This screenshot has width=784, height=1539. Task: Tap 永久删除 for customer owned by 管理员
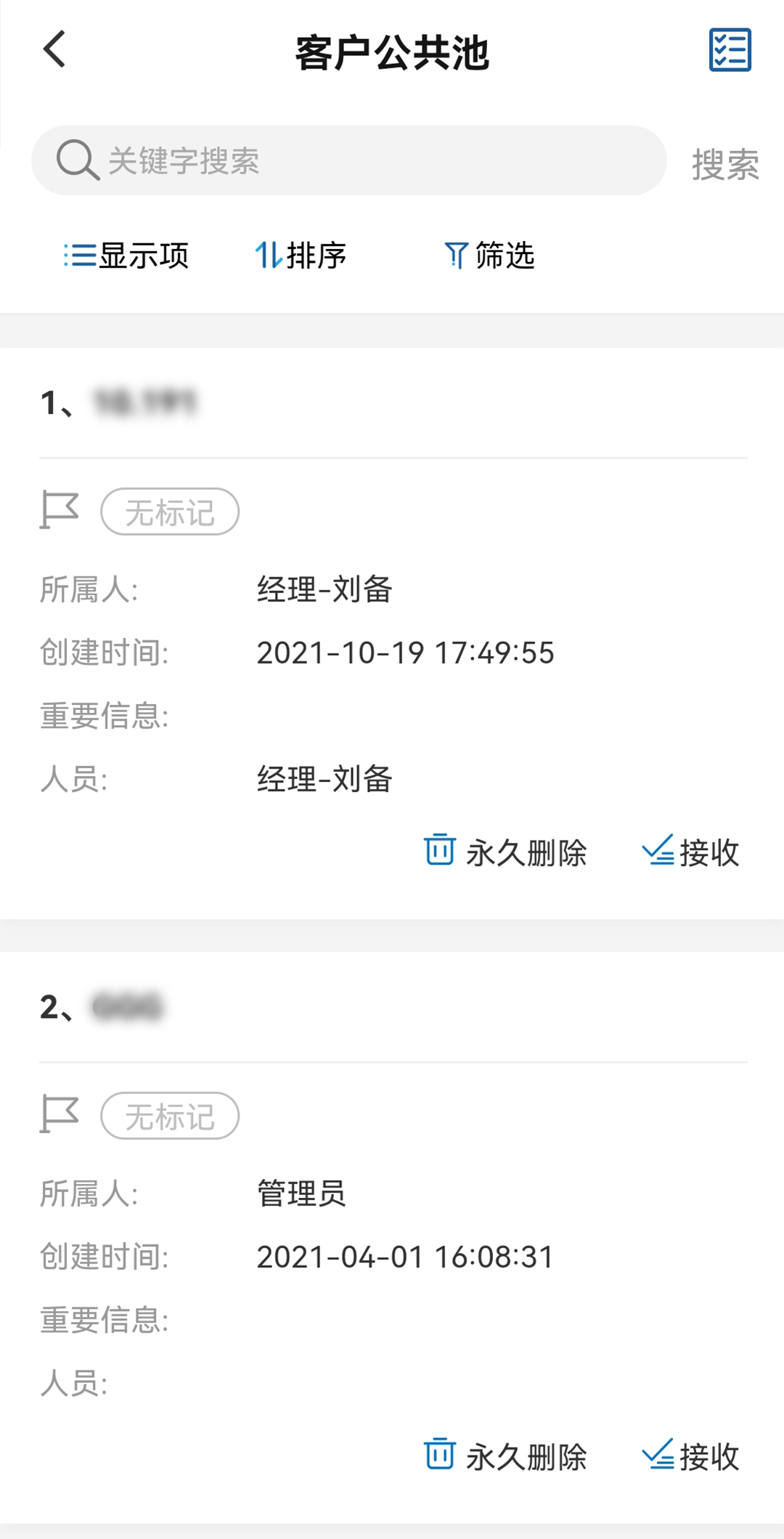click(506, 1456)
